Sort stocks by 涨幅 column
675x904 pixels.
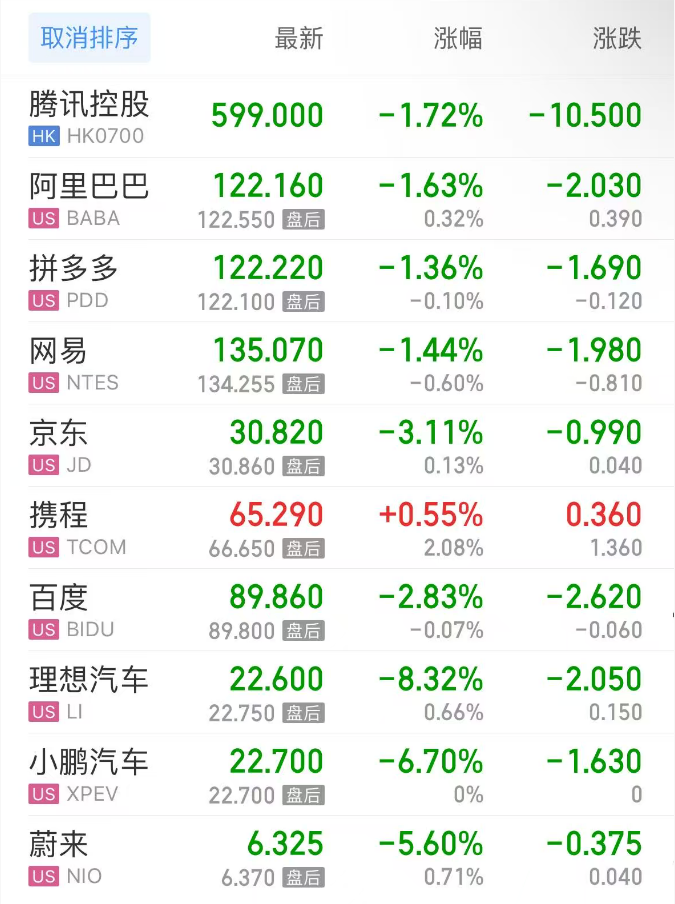pos(458,39)
